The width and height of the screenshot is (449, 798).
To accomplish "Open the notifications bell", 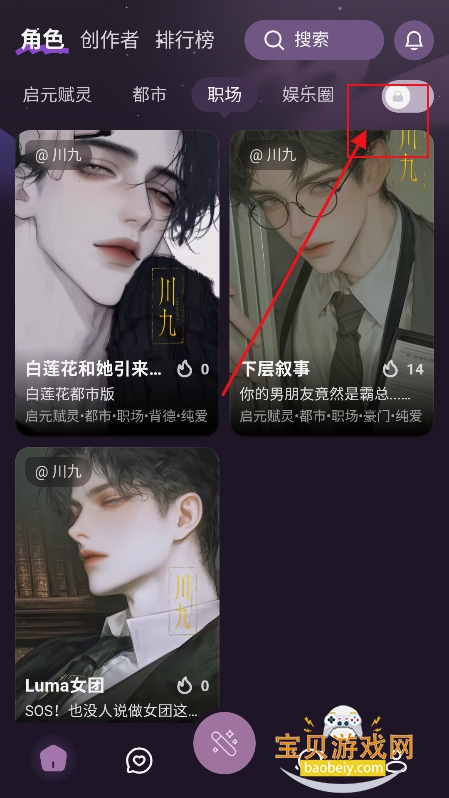I will [414, 40].
